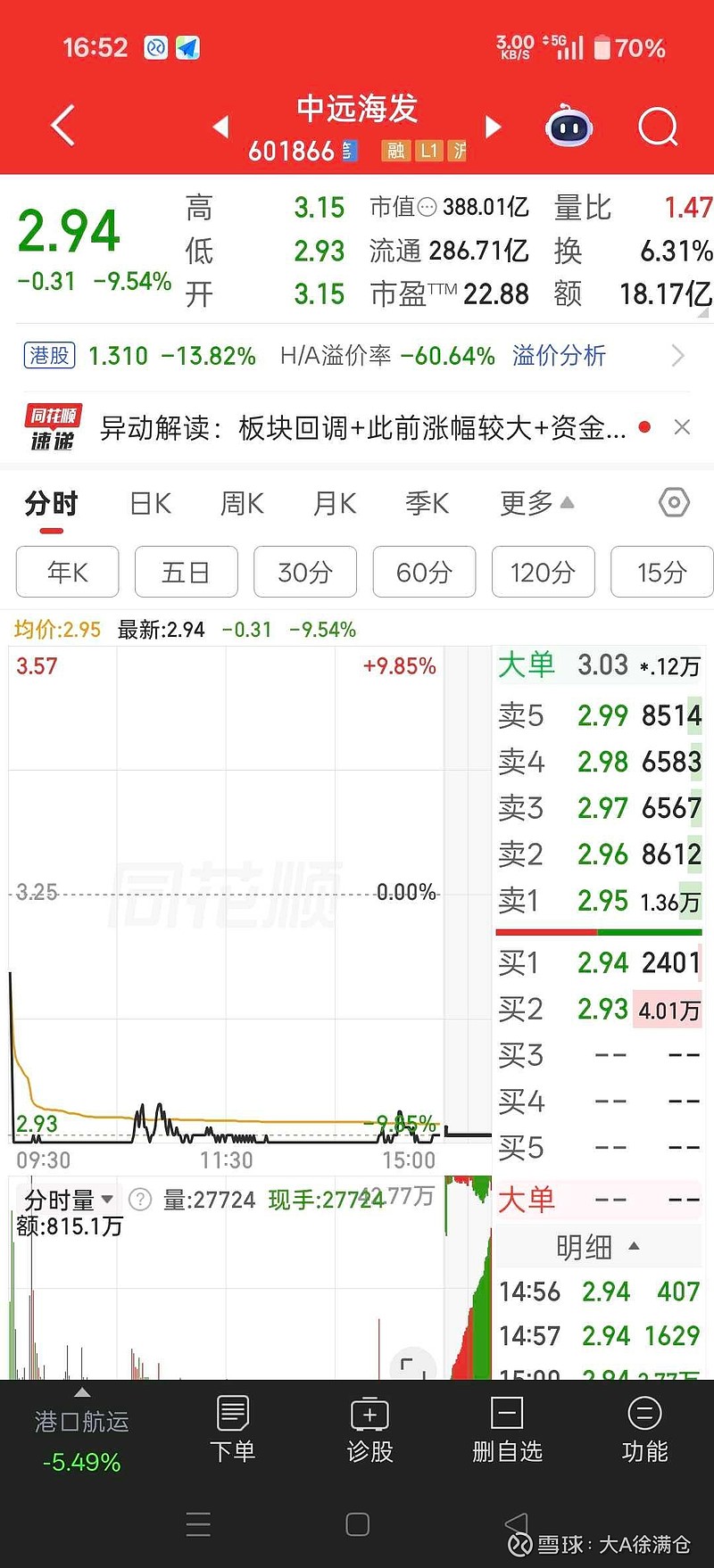Switch to next stock with right arrow
The image size is (714, 1568).
coord(494,127)
